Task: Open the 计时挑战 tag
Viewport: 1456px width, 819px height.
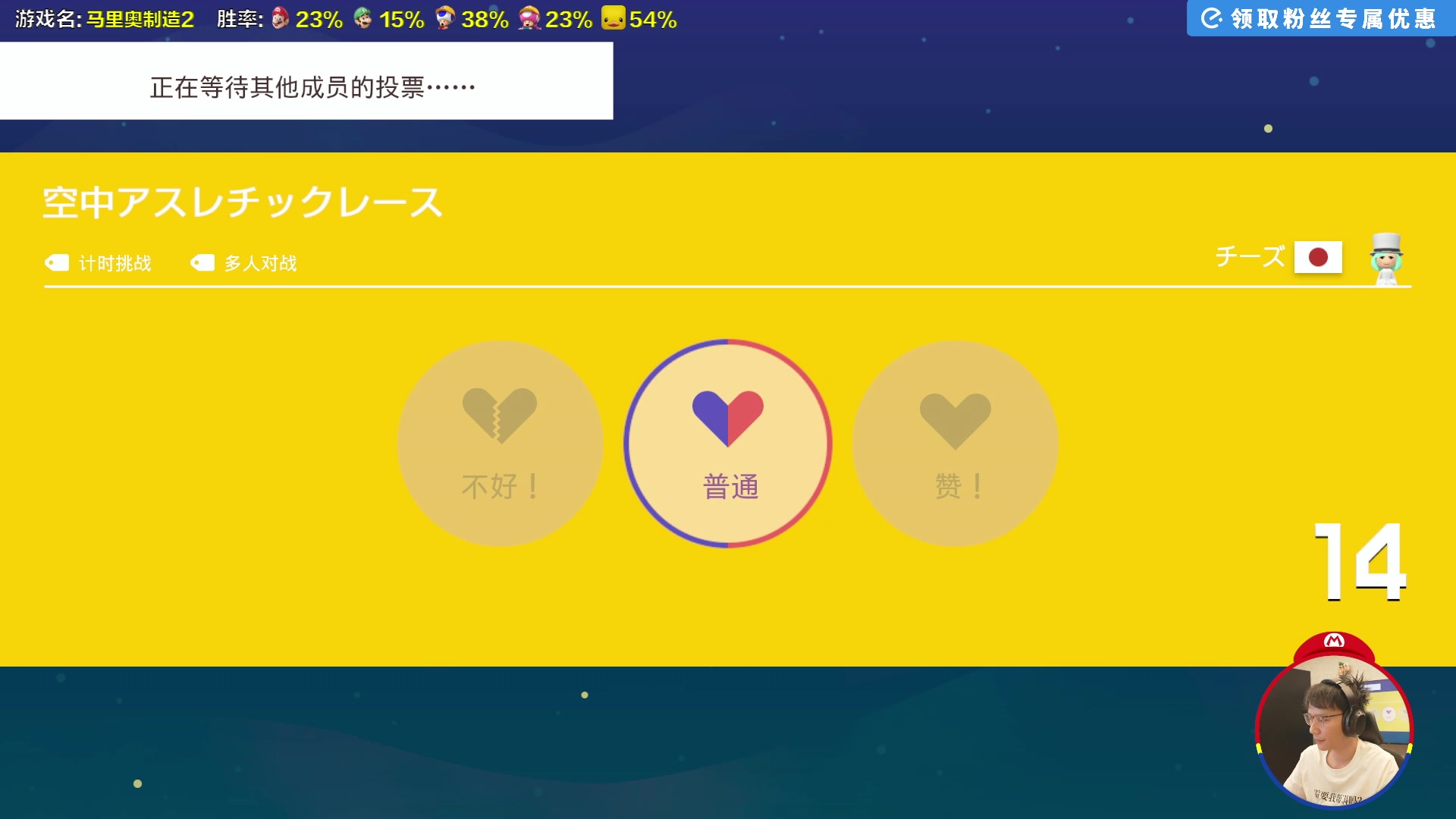Action: coord(99,263)
